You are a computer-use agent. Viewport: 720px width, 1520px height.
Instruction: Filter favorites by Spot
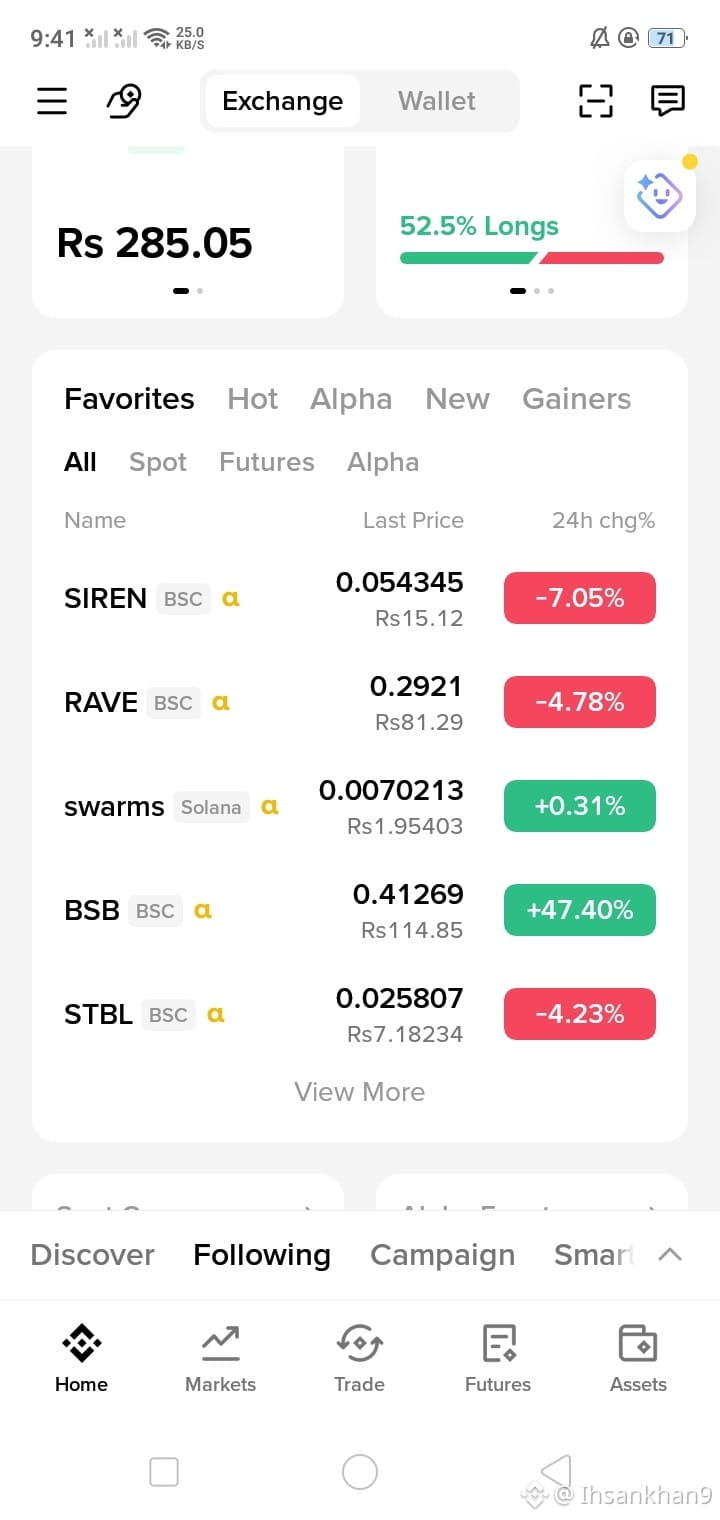coord(158,462)
